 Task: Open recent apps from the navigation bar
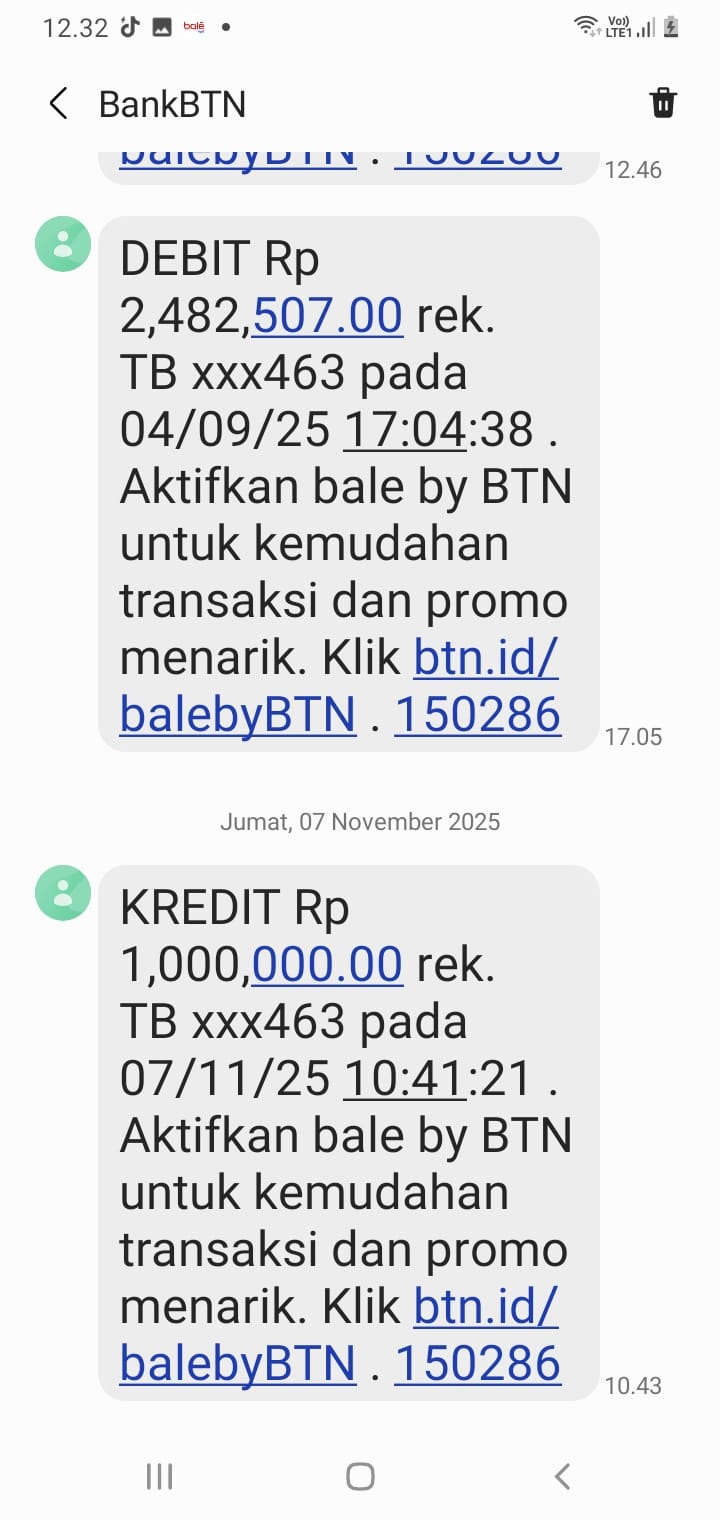pyautogui.click(x=159, y=1475)
